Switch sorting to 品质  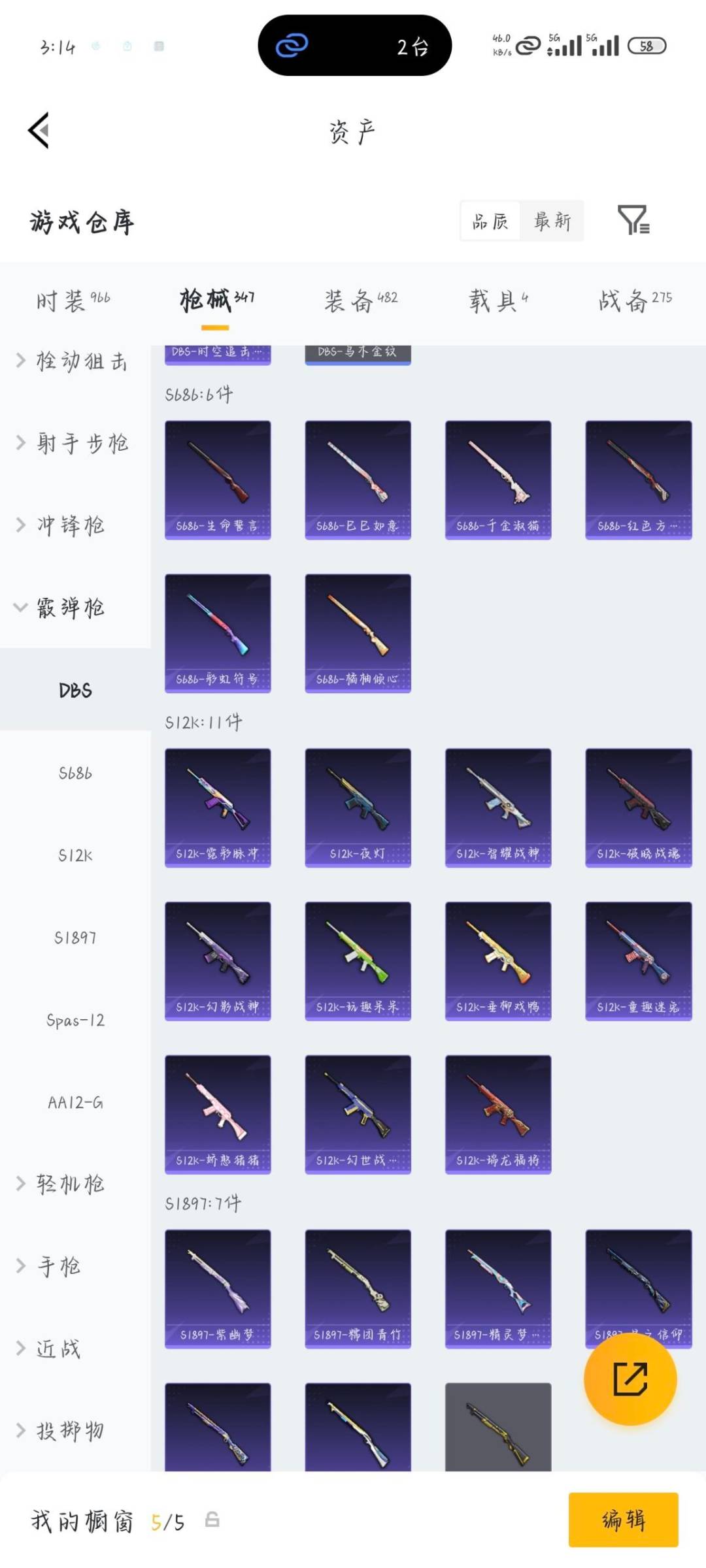pyautogui.click(x=491, y=221)
